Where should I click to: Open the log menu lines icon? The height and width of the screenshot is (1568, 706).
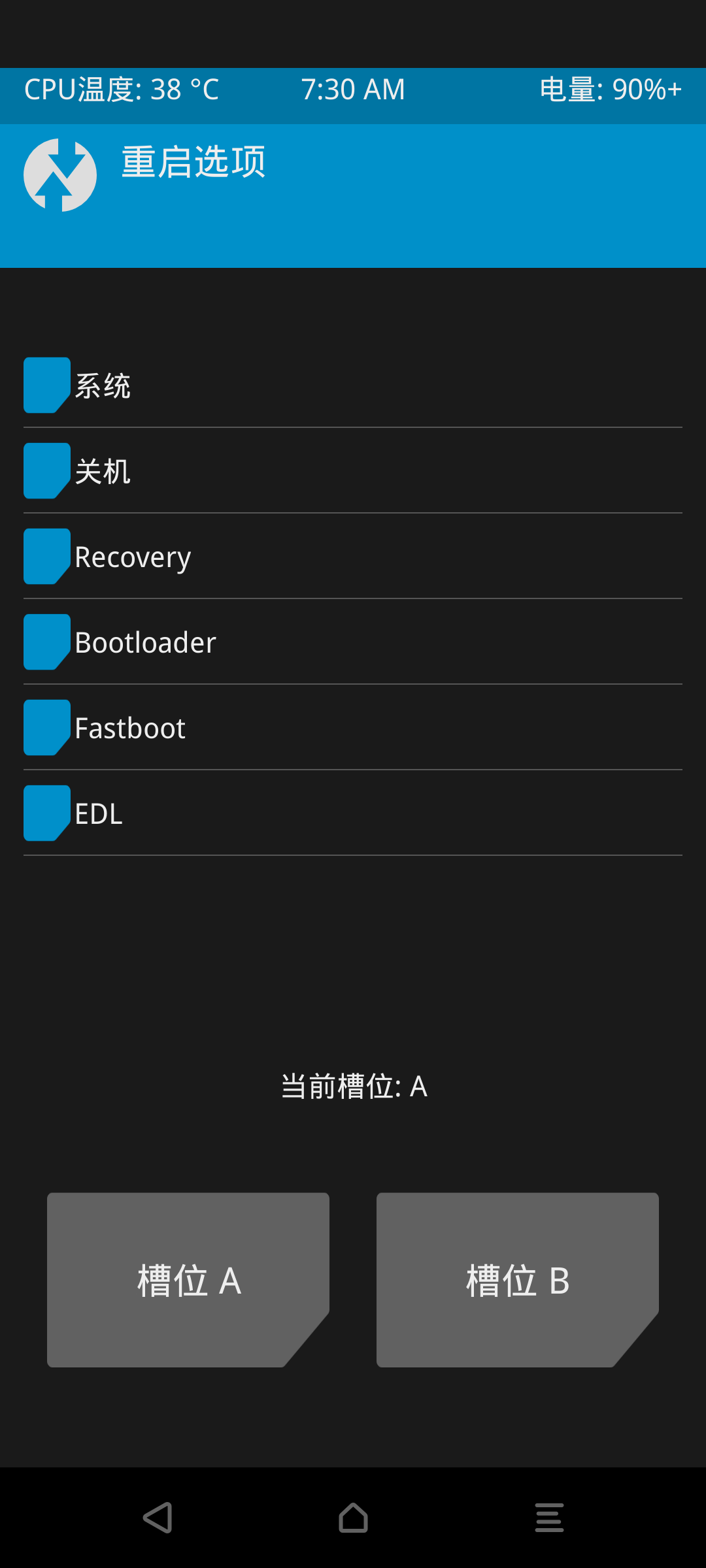pyautogui.click(x=549, y=1518)
